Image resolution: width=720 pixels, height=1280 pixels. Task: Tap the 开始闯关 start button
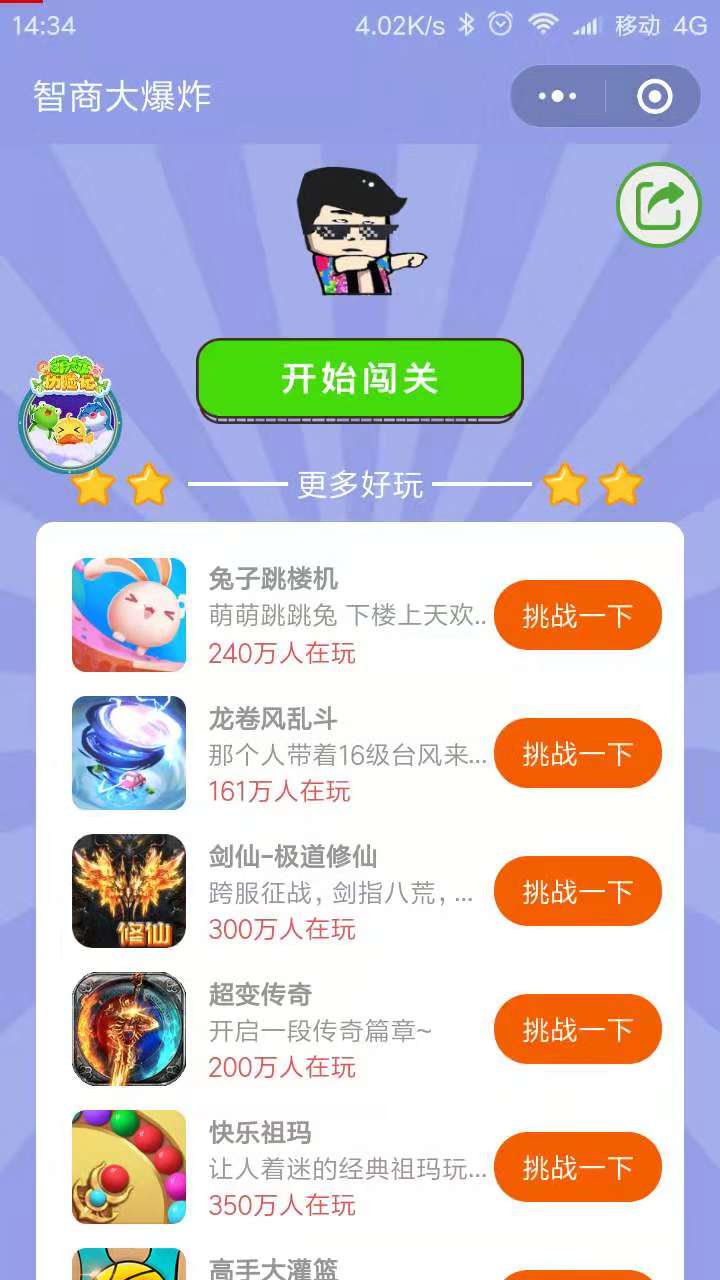point(360,378)
